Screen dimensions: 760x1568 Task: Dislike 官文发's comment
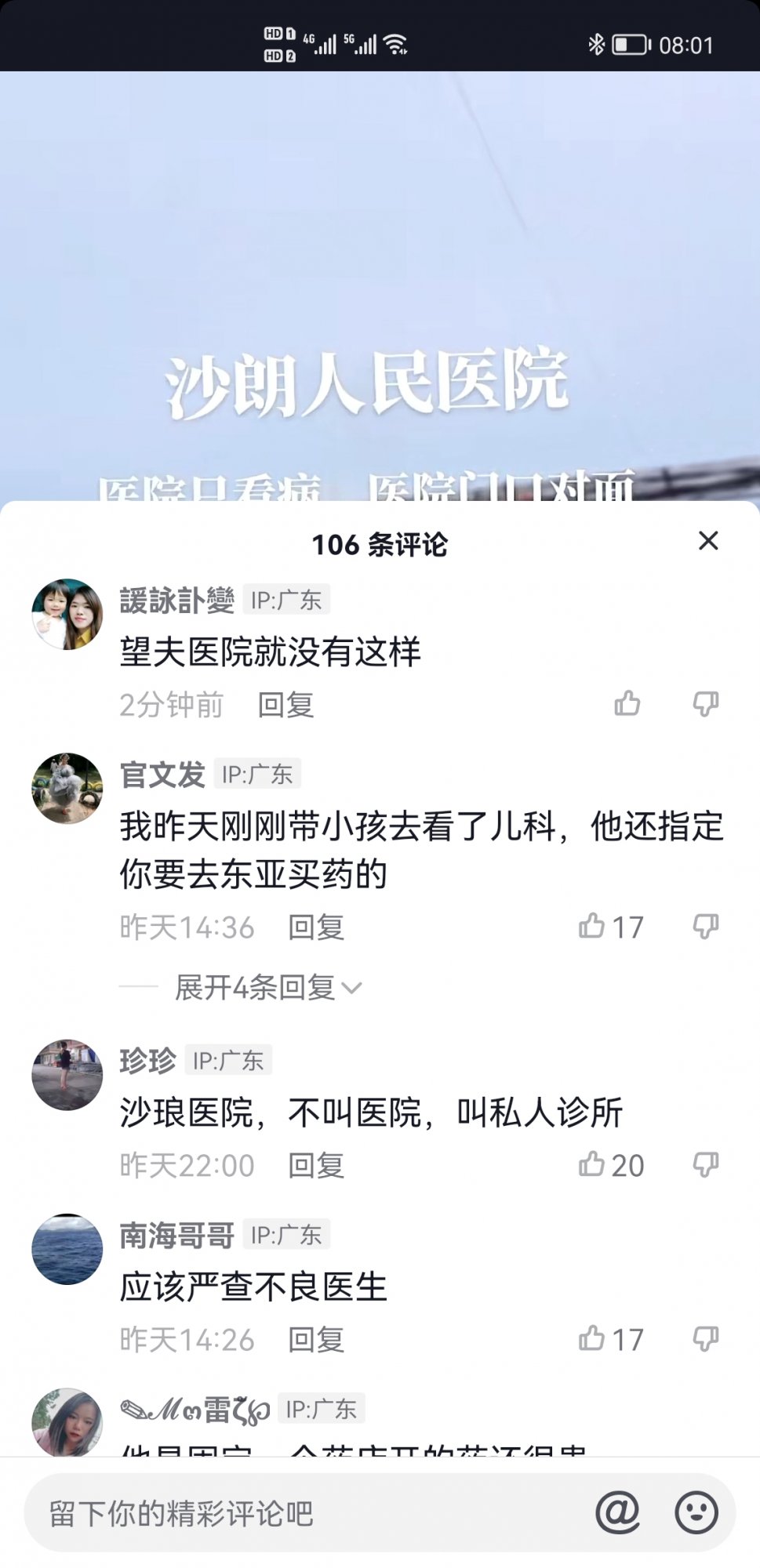(705, 927)
